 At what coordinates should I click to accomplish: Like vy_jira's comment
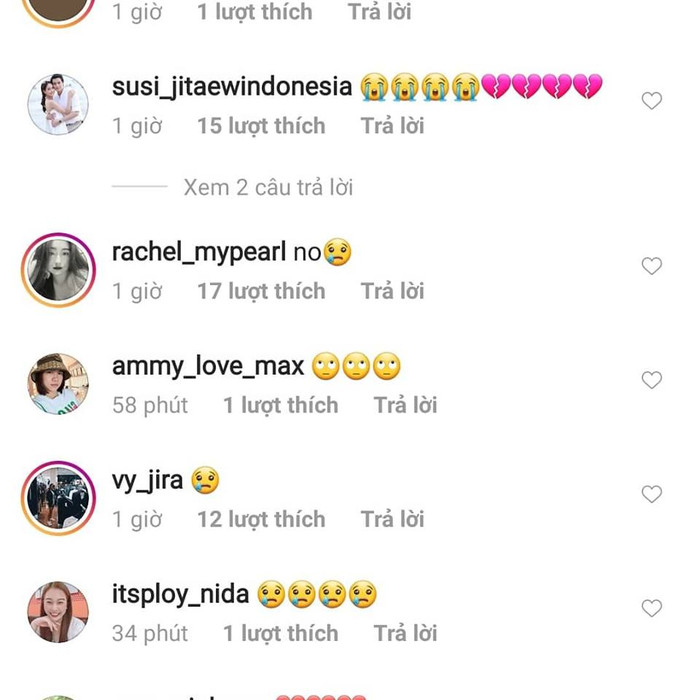(x=651, y=494)
